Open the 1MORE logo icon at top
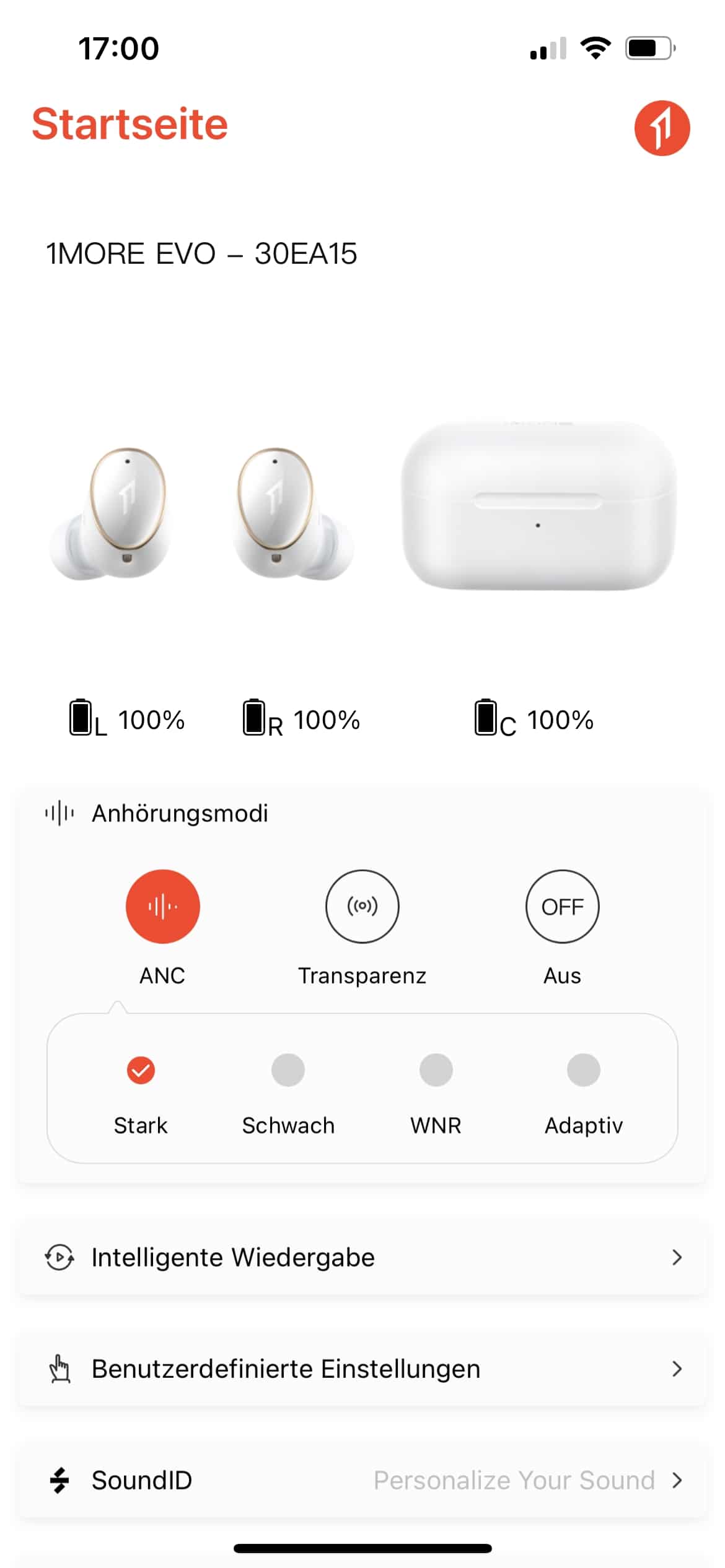This screenshot has height=1568, width=725. (662, 128)
